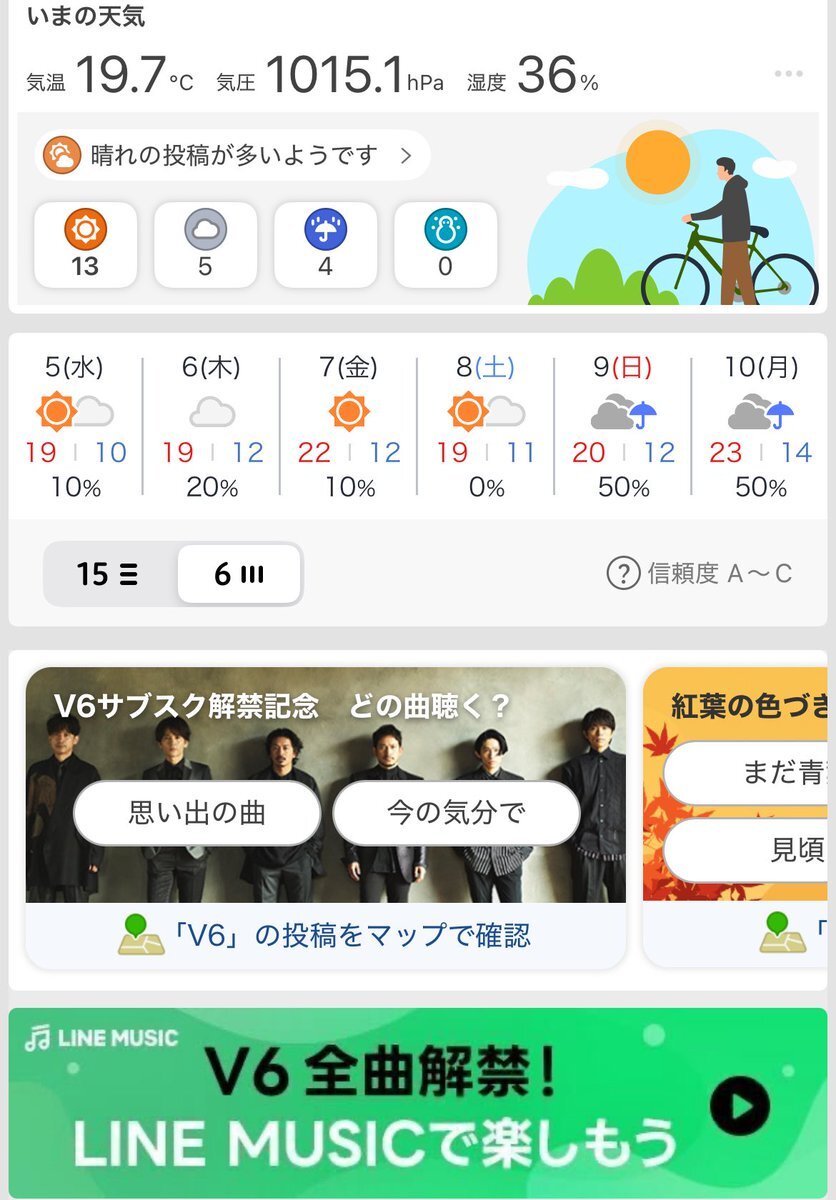Open the LINE MUSIC V6 全曲解禁 banner

point(418,1102)
